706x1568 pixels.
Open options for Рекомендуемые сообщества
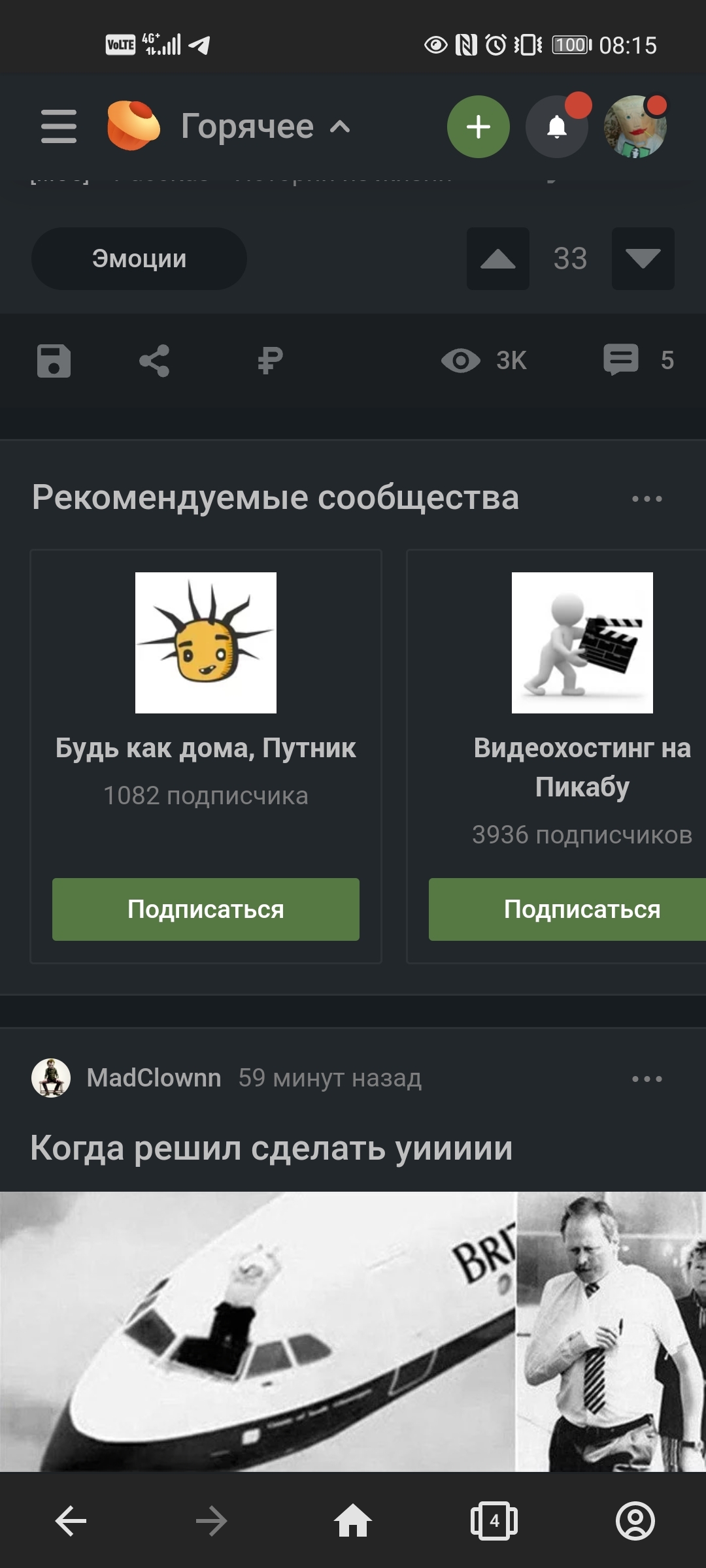(x=647, y=499)
